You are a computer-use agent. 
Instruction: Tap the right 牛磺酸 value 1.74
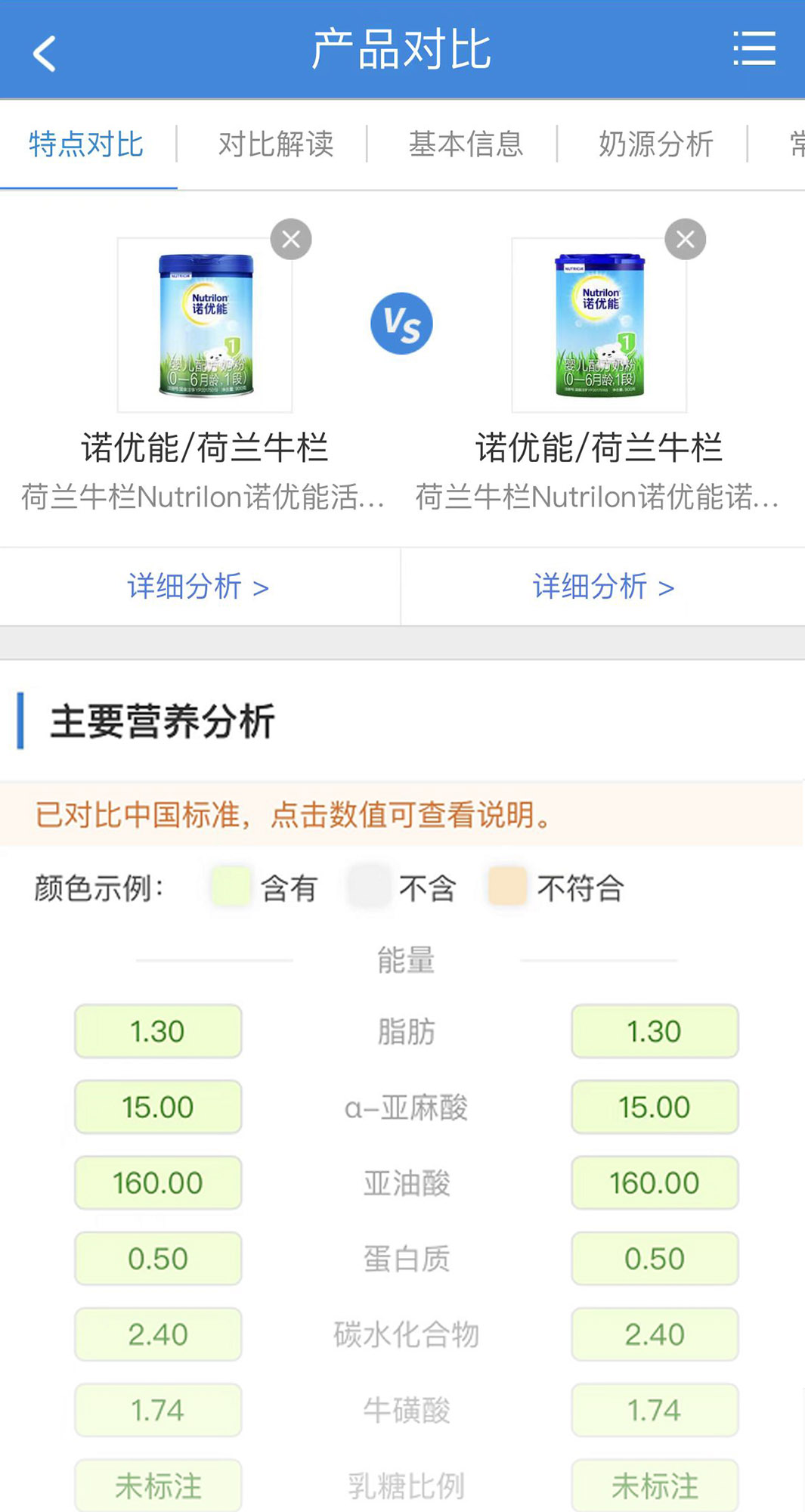tap(655, 1409)
